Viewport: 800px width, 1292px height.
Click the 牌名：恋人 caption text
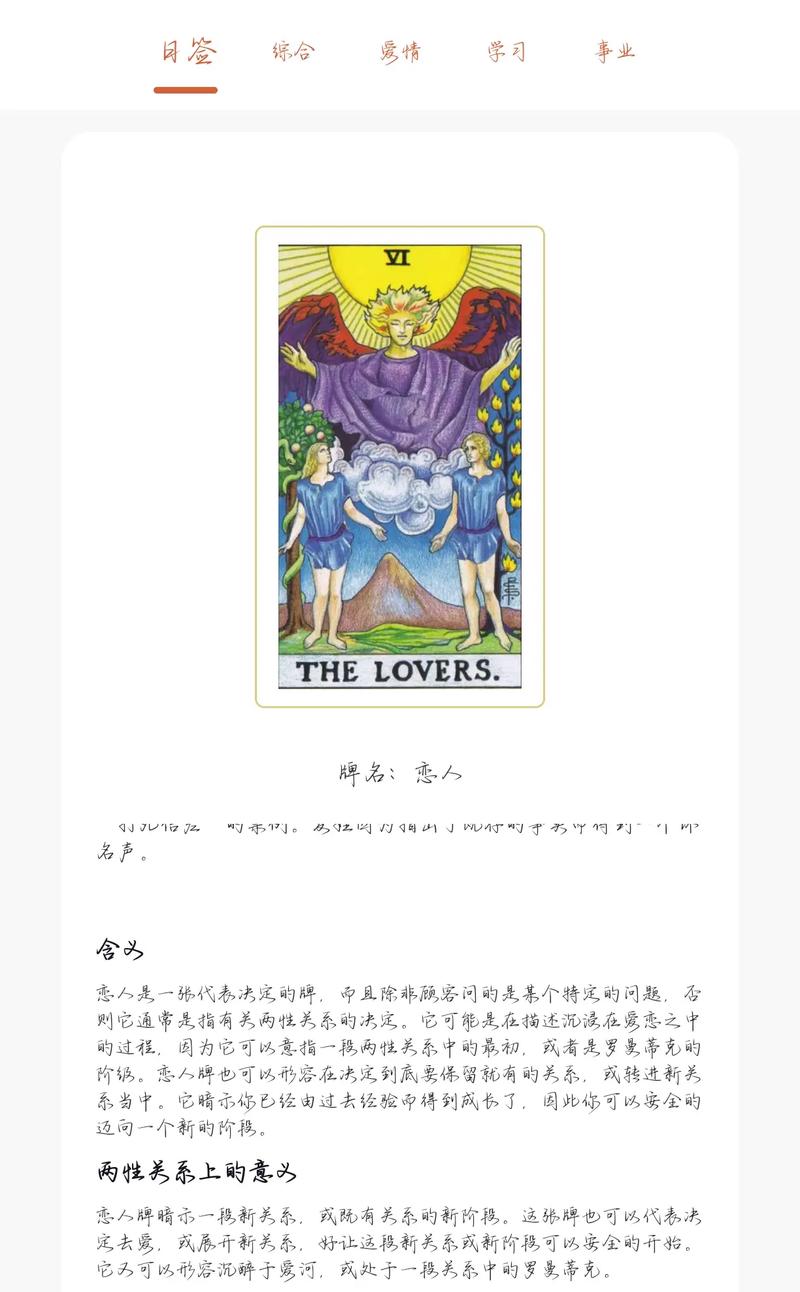click(400, 772)
